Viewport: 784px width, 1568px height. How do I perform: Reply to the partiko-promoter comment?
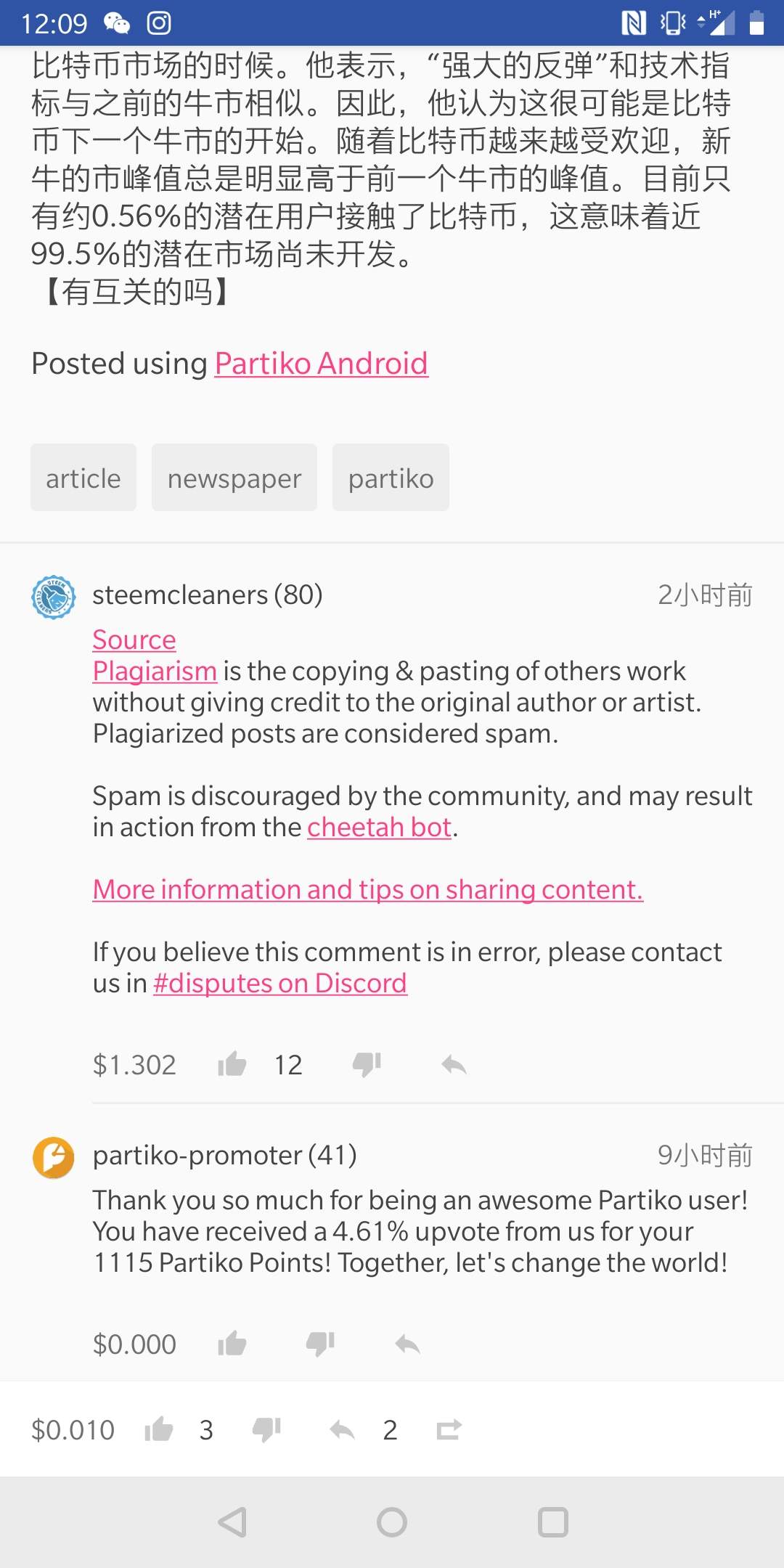coord(407,1344)
